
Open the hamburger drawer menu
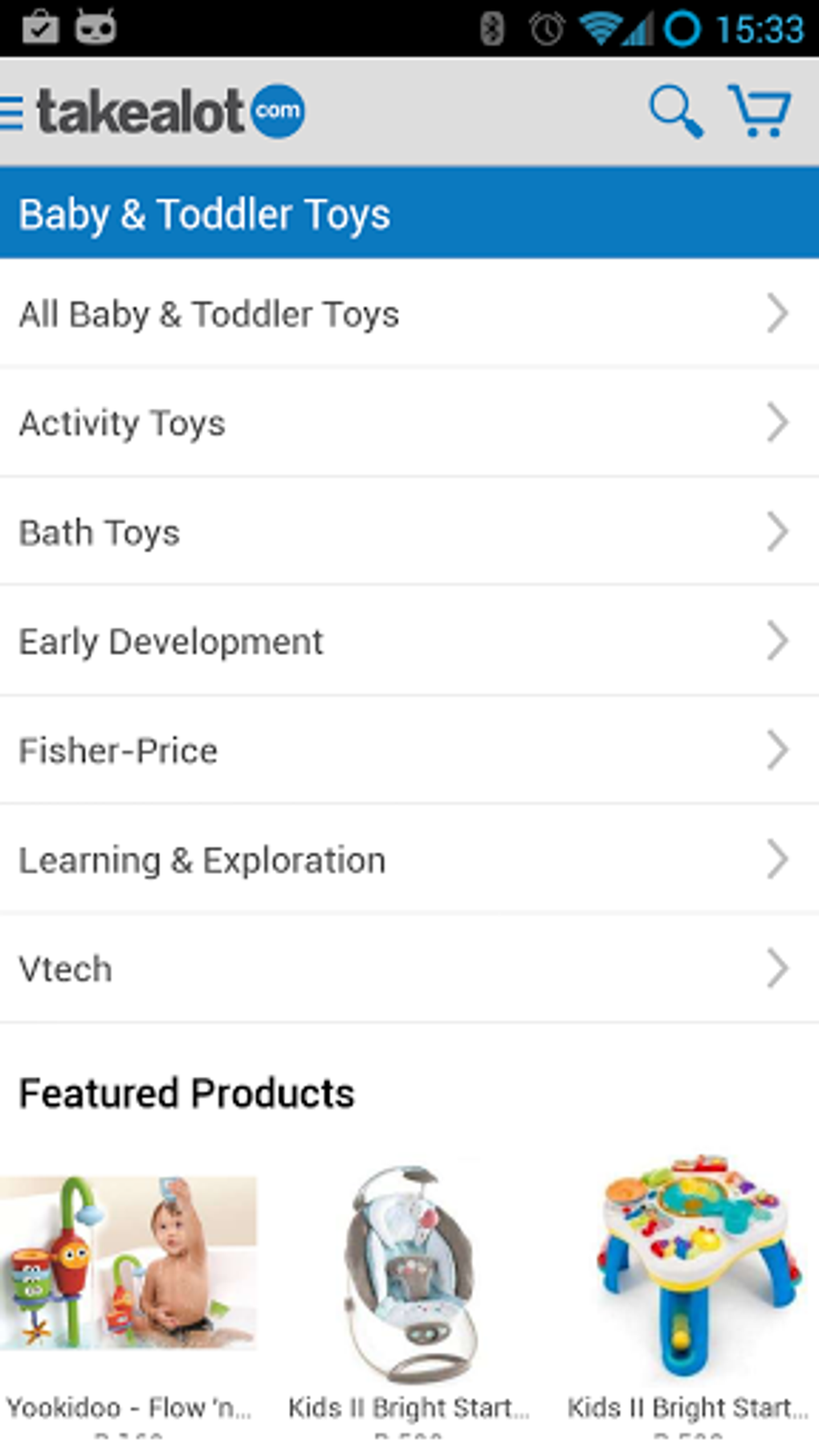click(x=11, y=112)
